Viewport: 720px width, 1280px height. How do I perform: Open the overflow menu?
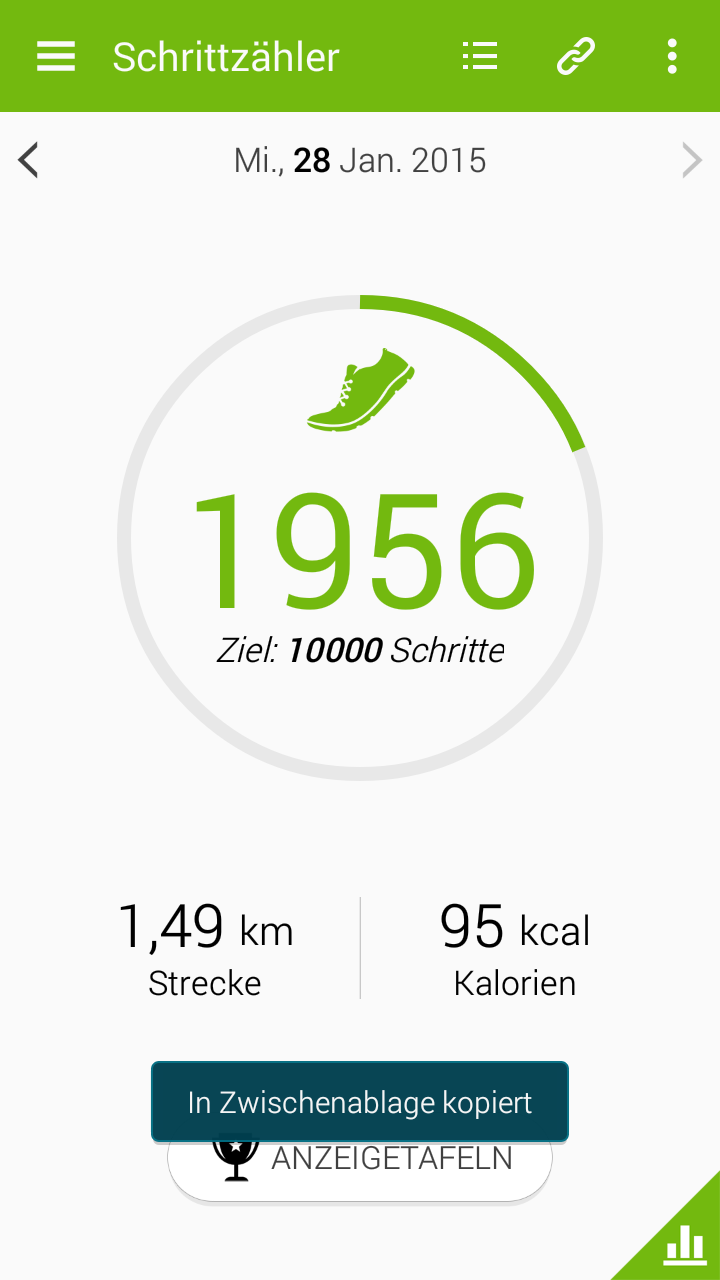(x=672, y=56)
